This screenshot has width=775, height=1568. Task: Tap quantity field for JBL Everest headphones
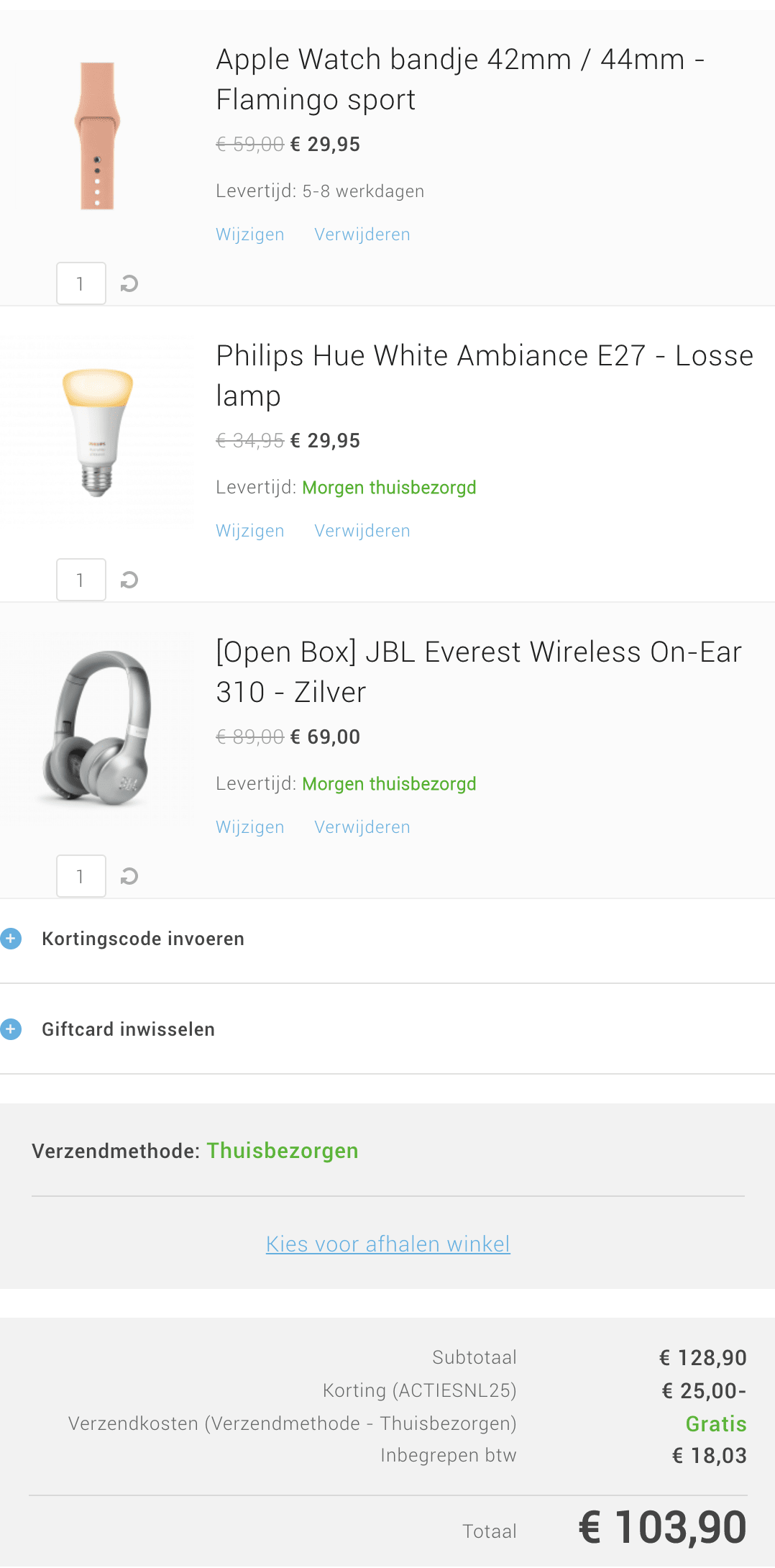(81, 876)
